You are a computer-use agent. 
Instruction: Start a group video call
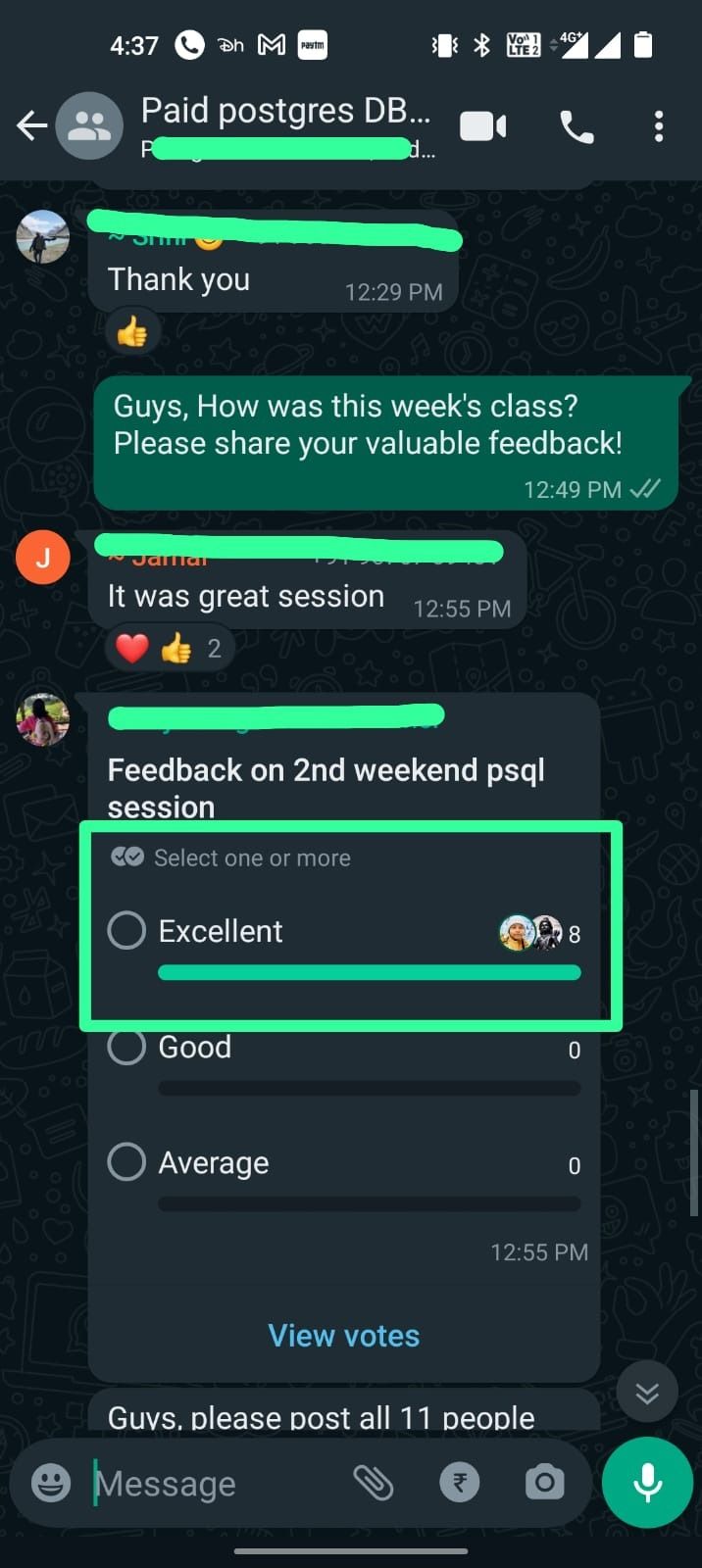(x=482, y=126)
